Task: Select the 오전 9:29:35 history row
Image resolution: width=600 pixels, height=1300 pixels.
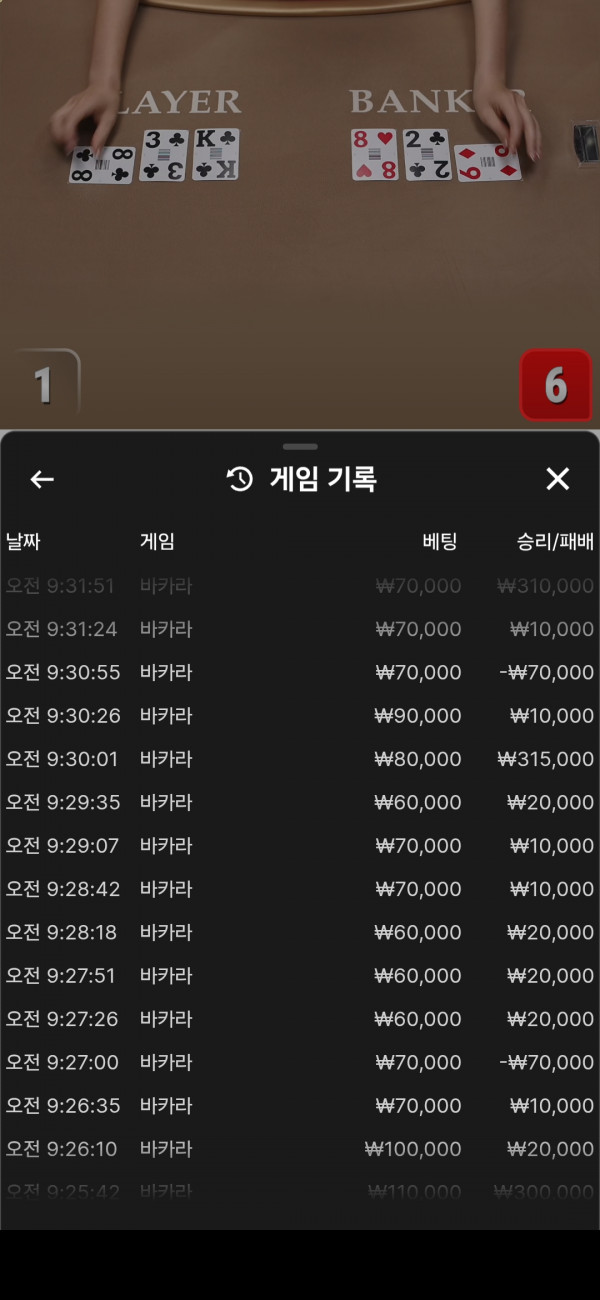Action: point(300,802)
